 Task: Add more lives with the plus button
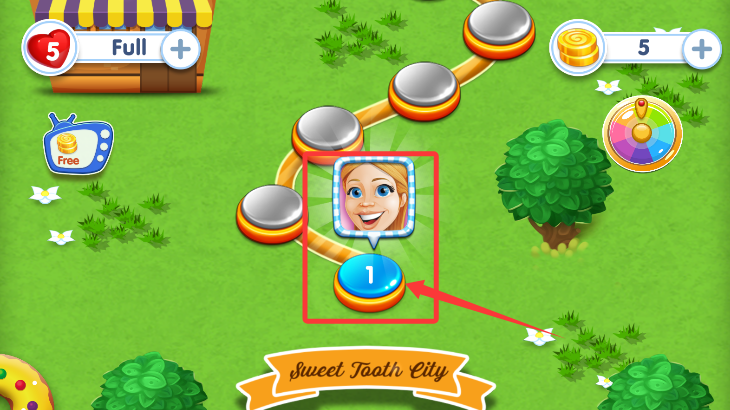pos(180,48)
